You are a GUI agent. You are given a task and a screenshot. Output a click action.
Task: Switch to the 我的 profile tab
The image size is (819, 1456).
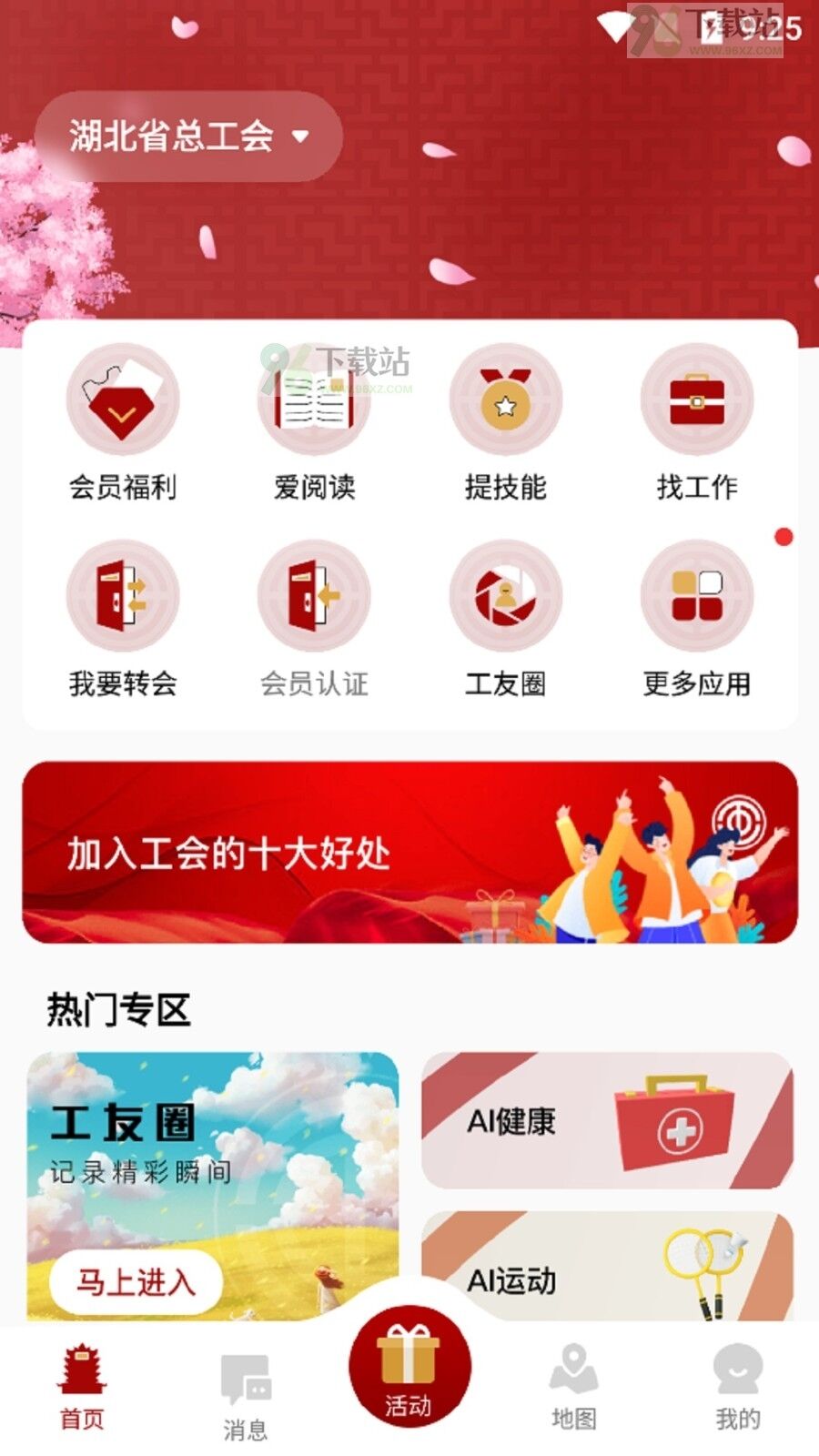pos(737,1387)
